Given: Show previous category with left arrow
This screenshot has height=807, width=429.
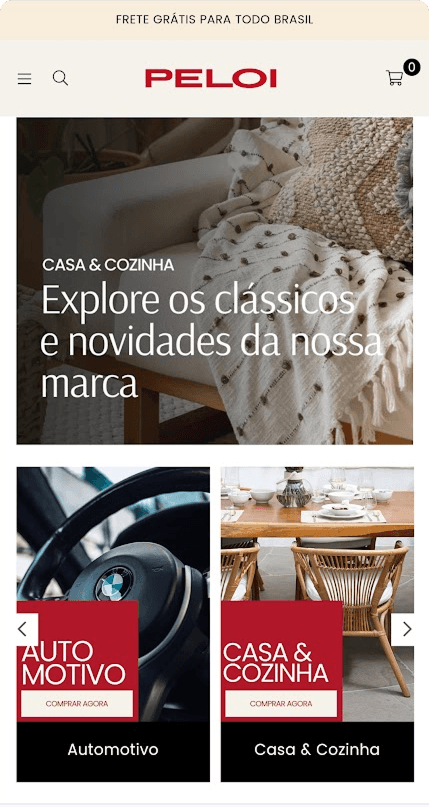Looking at the screenshot, I should (x=25, y=629).
